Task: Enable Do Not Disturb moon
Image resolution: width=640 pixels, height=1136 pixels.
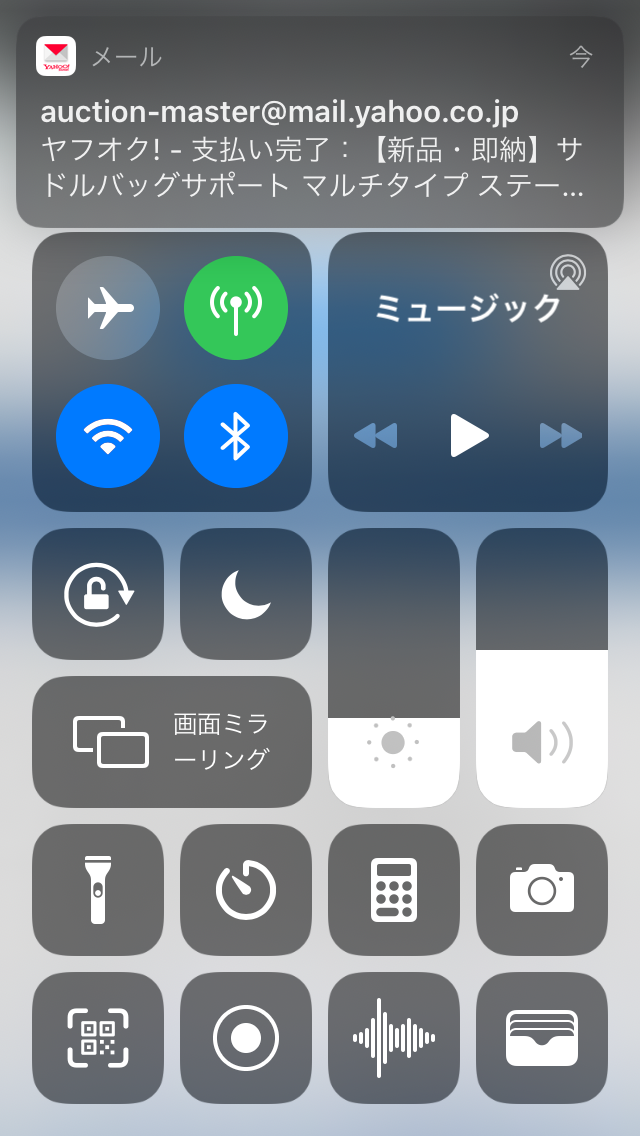Action: [x=246, y=594]
